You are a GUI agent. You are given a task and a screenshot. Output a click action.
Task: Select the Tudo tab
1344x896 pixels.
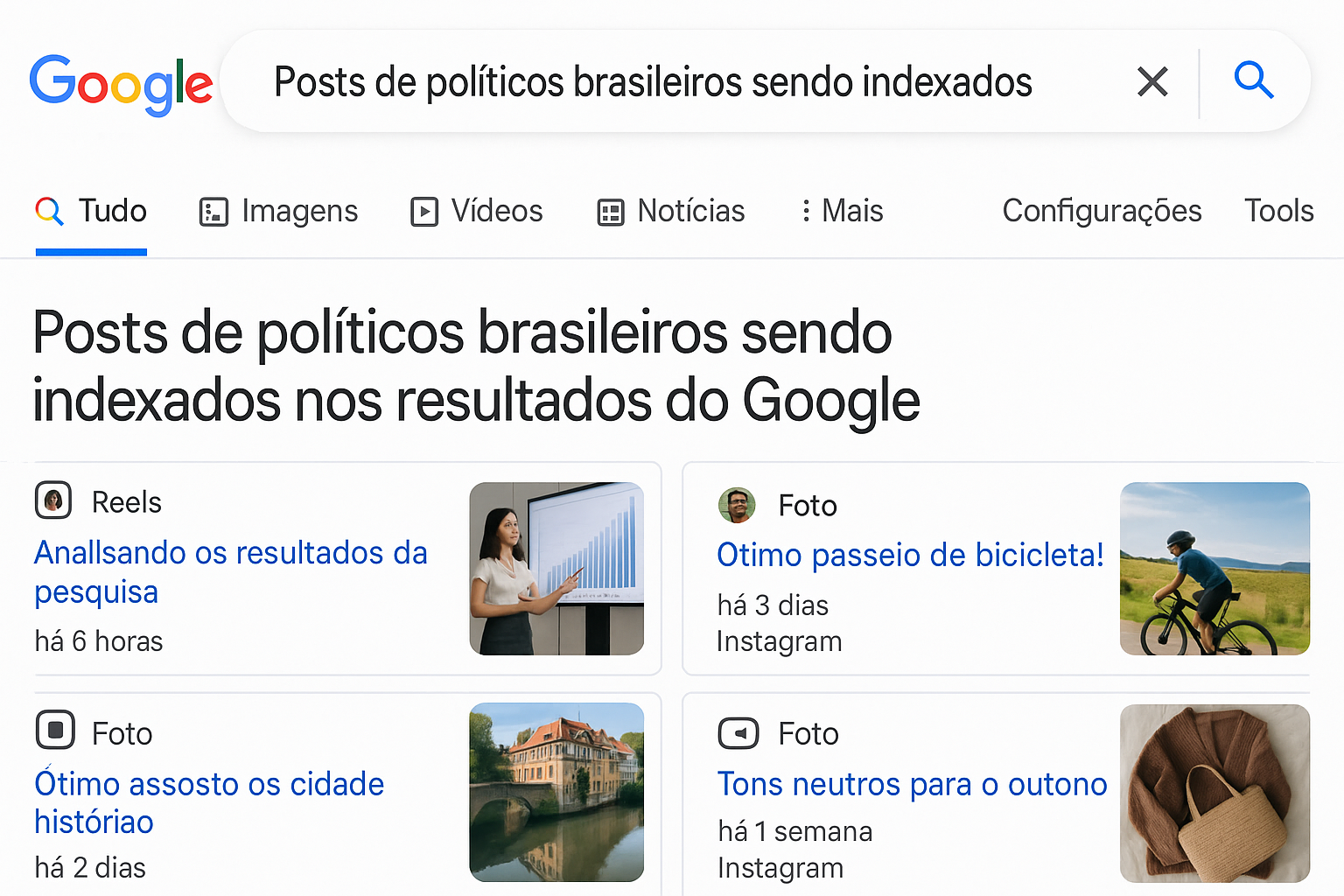click(x=92, y=211)
